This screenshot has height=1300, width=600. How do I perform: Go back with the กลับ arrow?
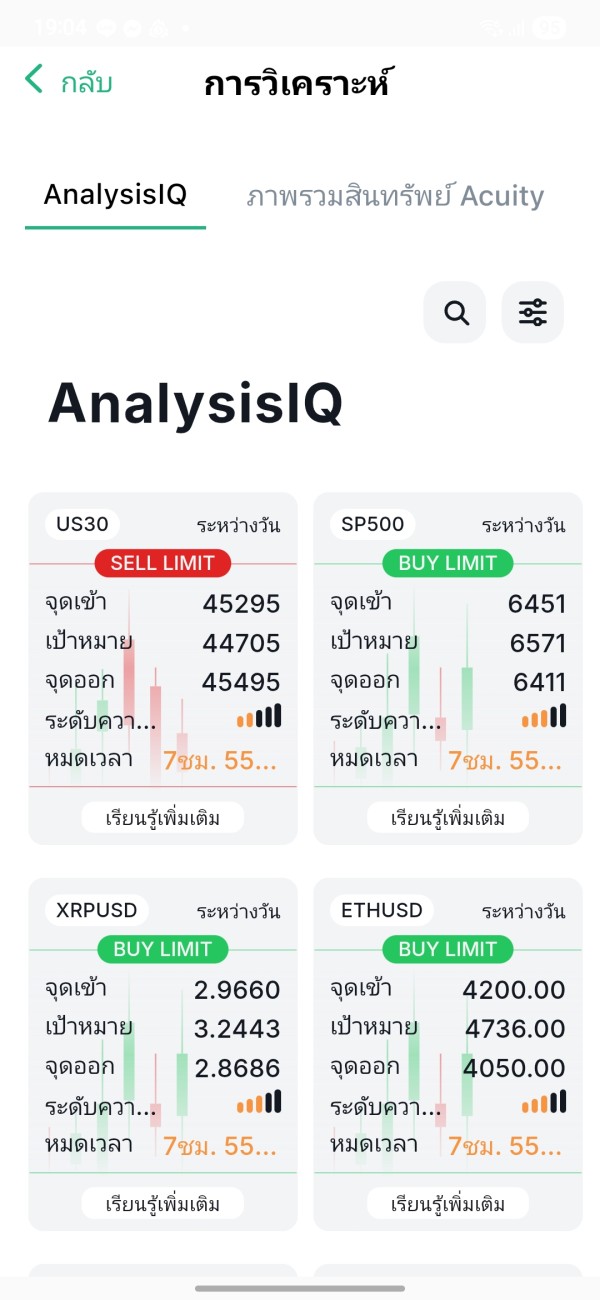[68, 81]
